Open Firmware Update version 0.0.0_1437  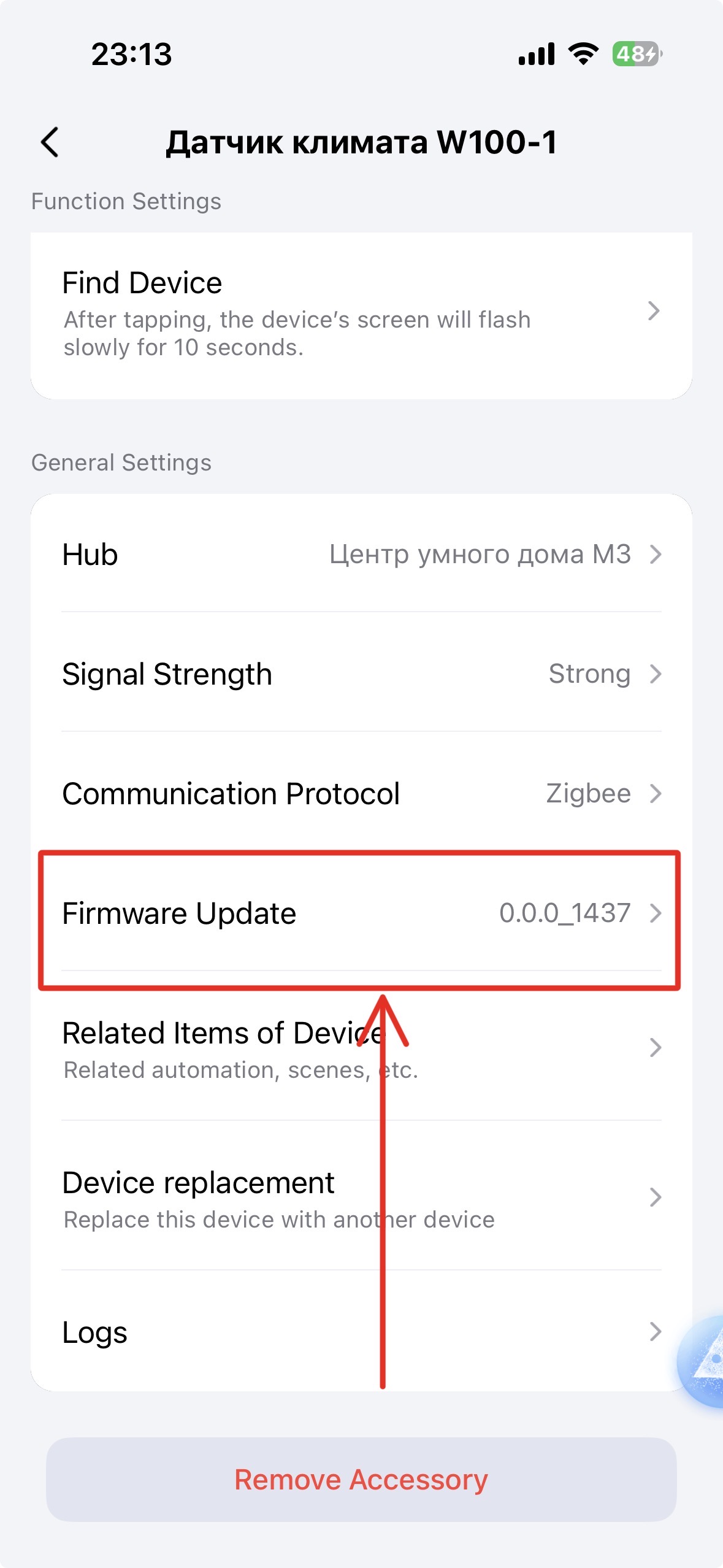[x=361, y=913]
